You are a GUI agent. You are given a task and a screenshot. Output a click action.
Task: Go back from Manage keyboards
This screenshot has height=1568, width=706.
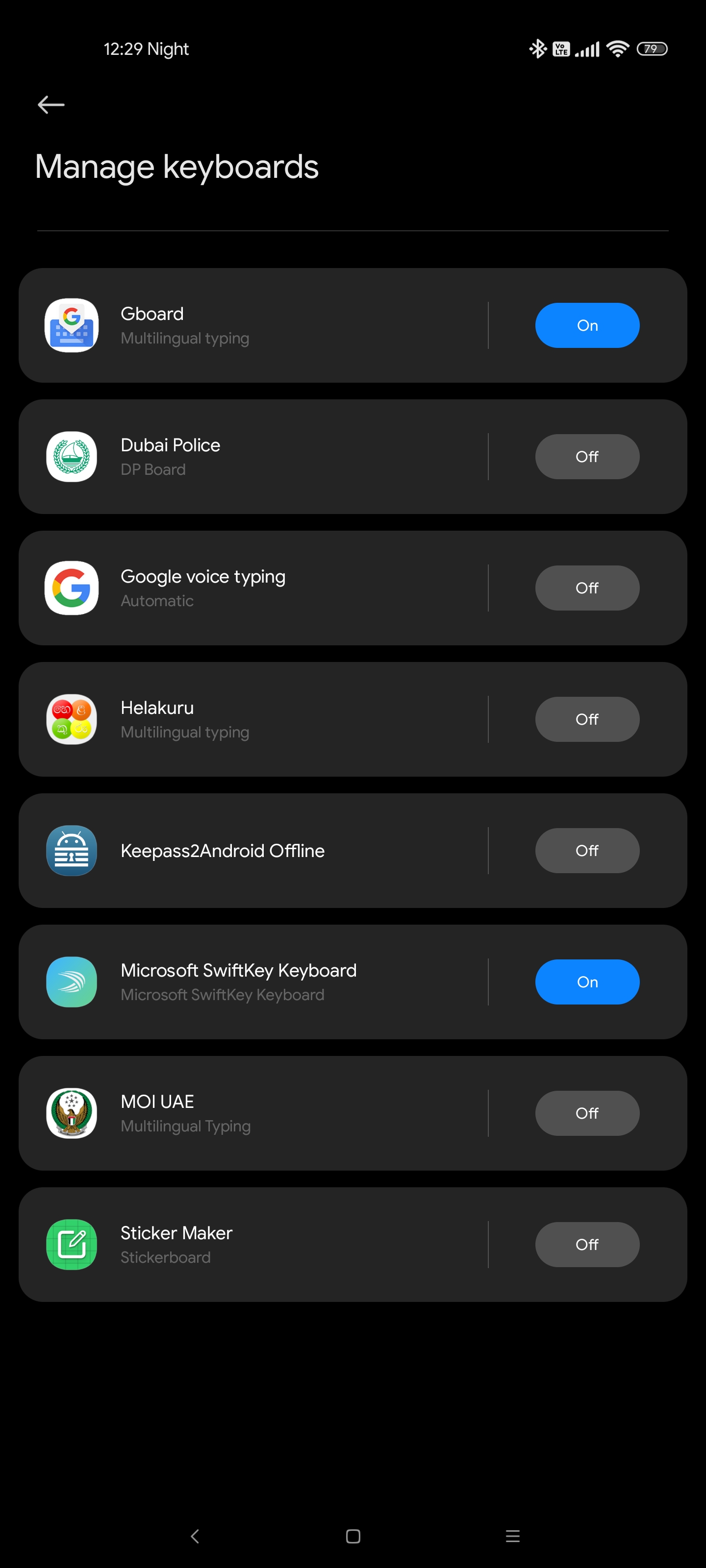click(51, 105)
